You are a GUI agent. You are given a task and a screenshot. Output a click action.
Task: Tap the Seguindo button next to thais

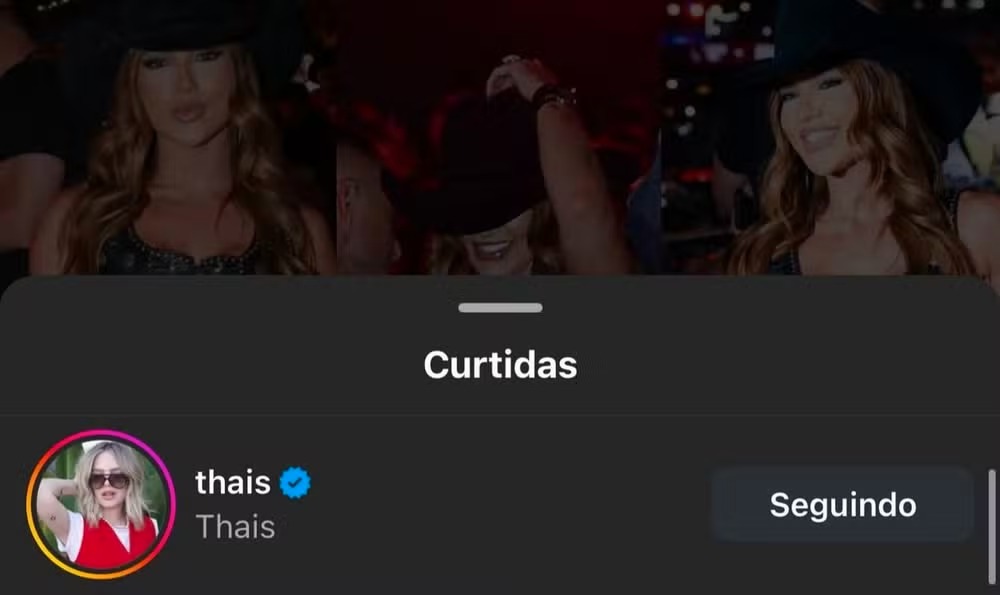842,505
